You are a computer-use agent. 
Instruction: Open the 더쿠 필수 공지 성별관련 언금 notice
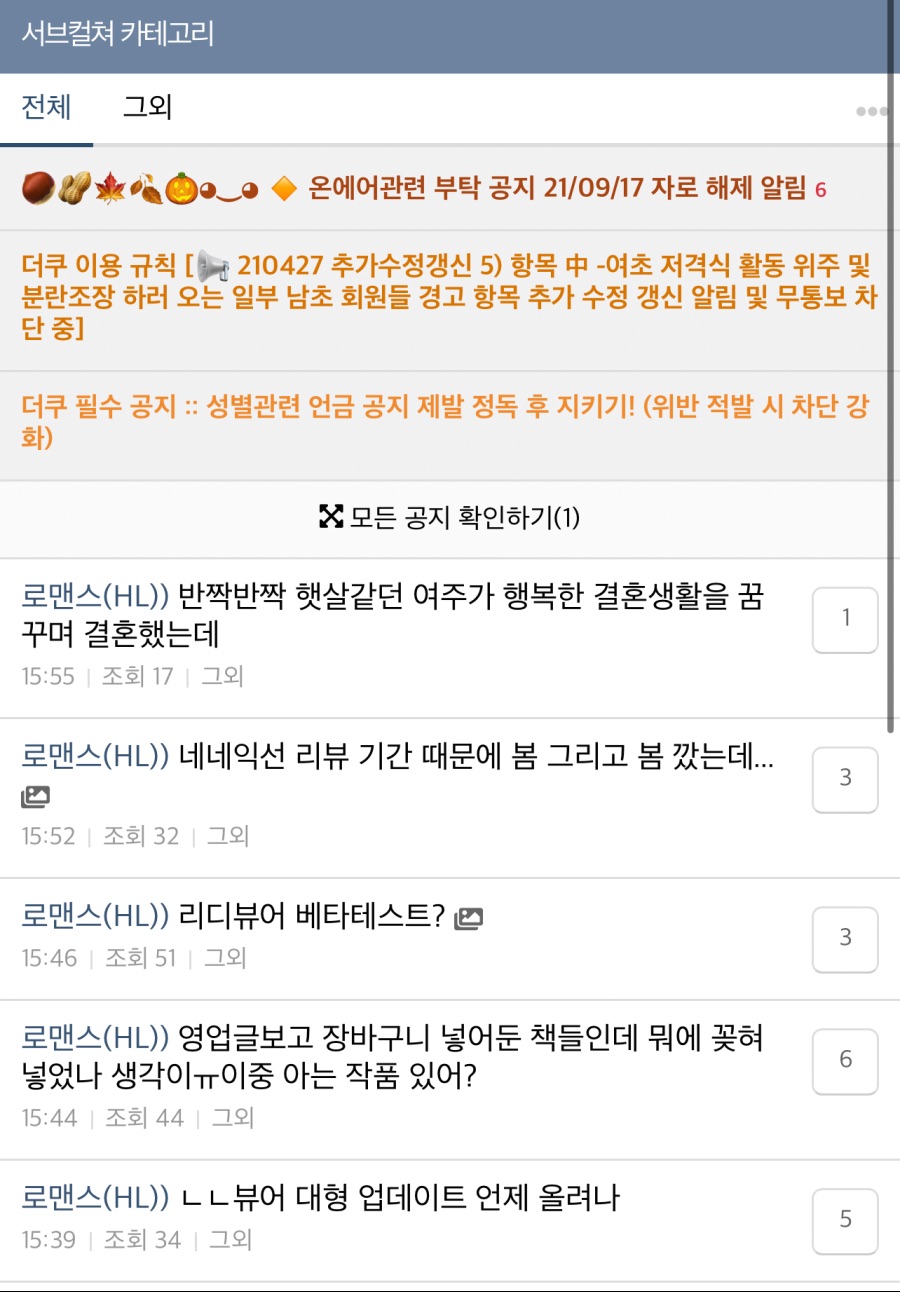click(x=450, y=417)
